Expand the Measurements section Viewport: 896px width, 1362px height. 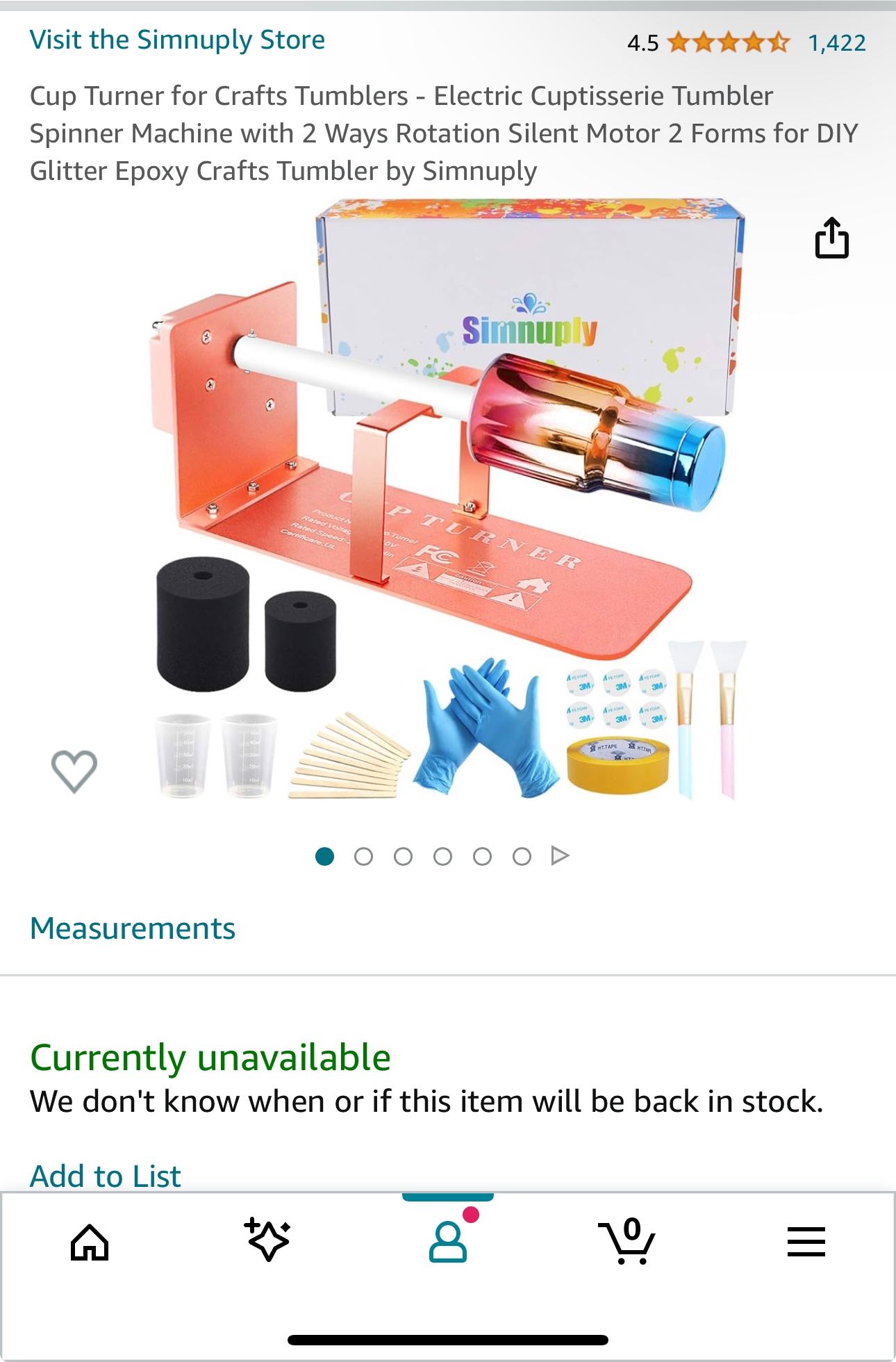132,928
